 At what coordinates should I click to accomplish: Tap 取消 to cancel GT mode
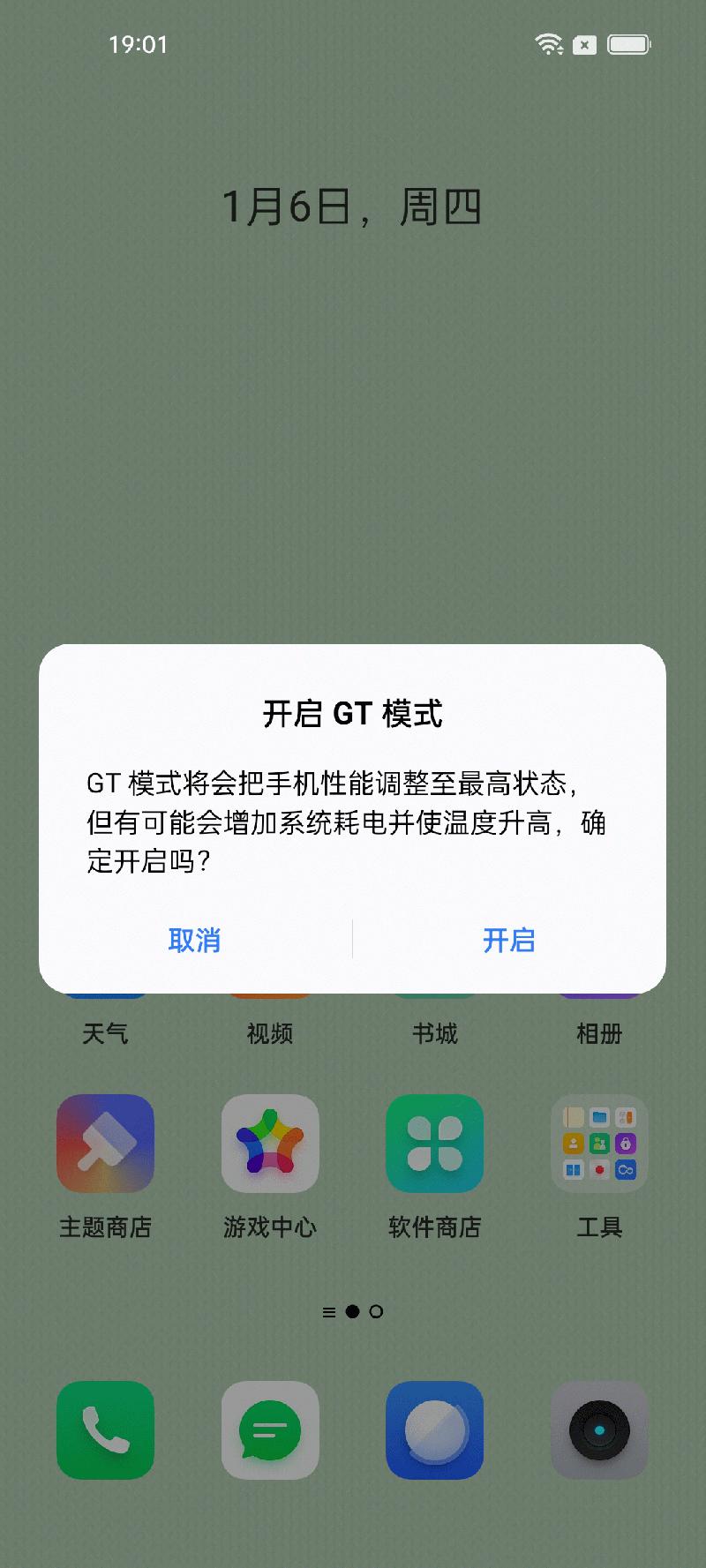pyautogui.click(x=194, y=940)
